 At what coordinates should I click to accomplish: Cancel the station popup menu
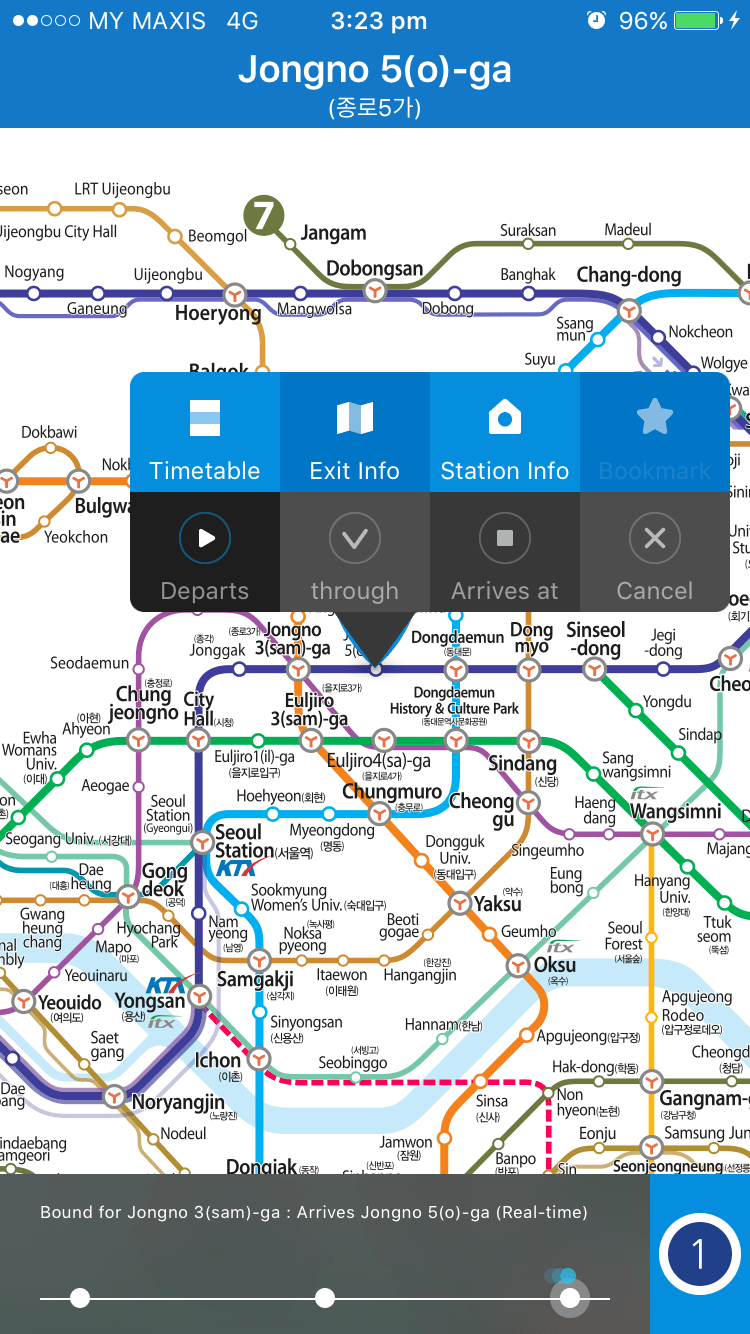(655, 552)
